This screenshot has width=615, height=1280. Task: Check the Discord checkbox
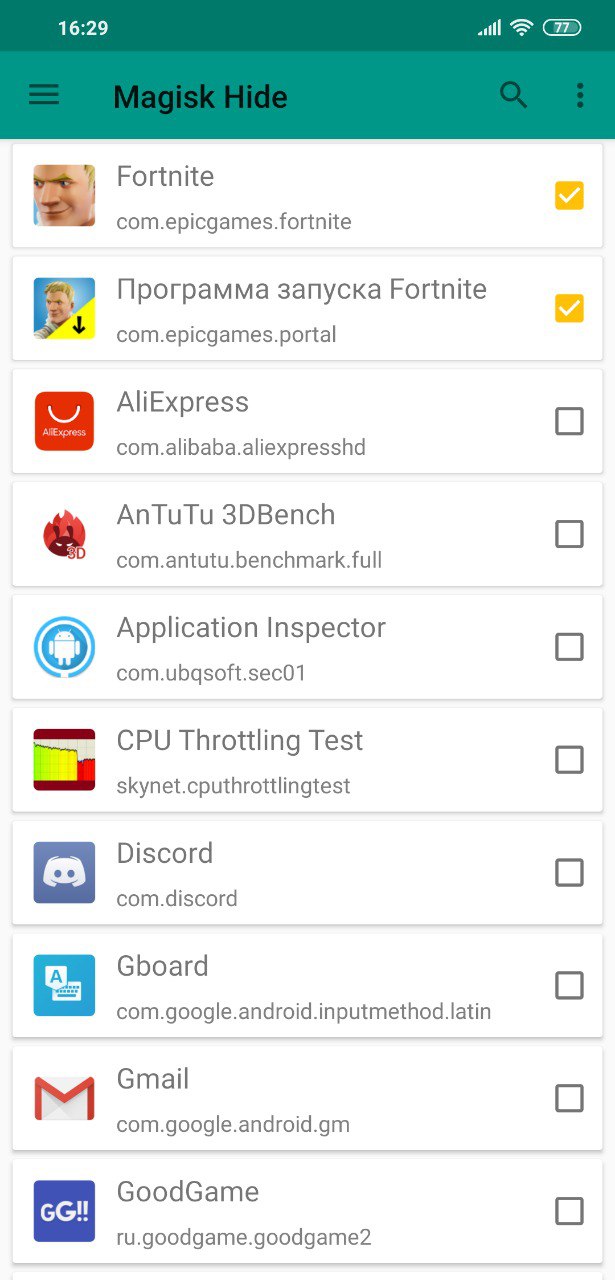[x=569, y=873]
